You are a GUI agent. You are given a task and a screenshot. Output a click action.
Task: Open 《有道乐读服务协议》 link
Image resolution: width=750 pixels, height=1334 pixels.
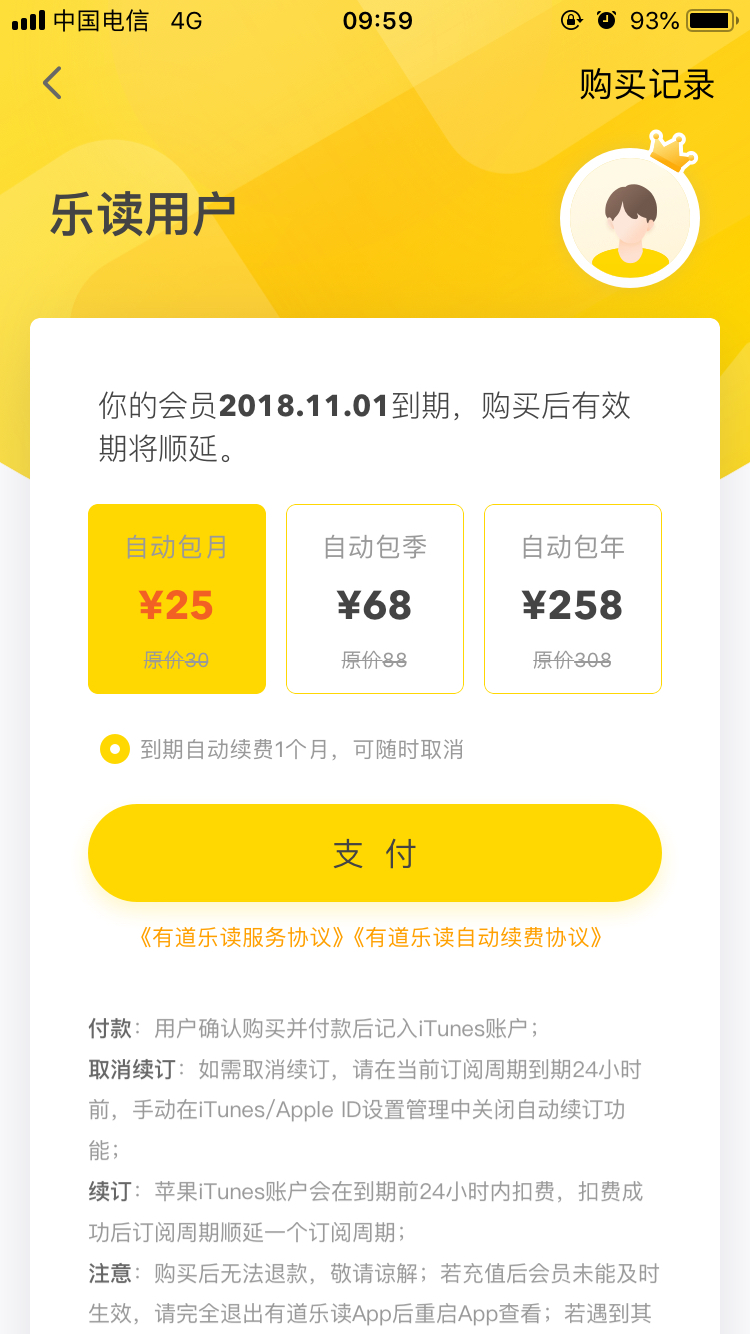[x=242, y=938]
